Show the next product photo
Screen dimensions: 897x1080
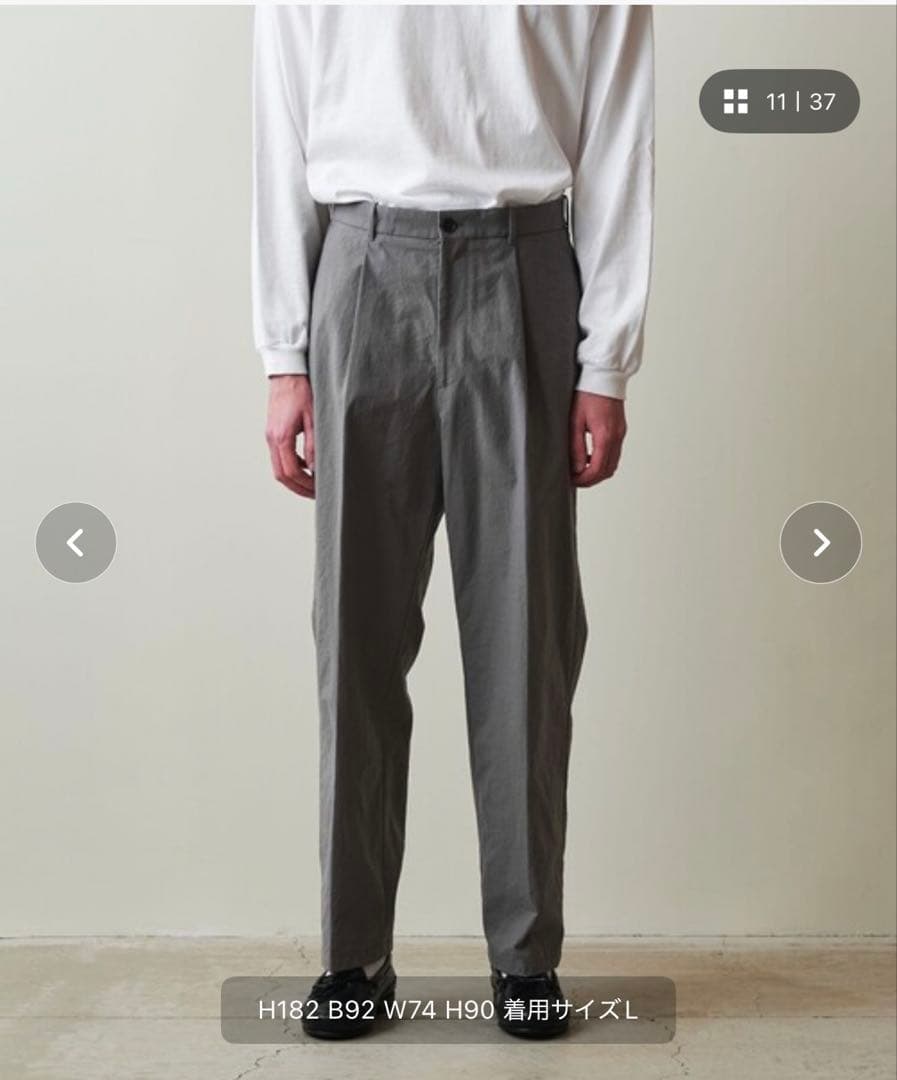[x=820, y=543]
